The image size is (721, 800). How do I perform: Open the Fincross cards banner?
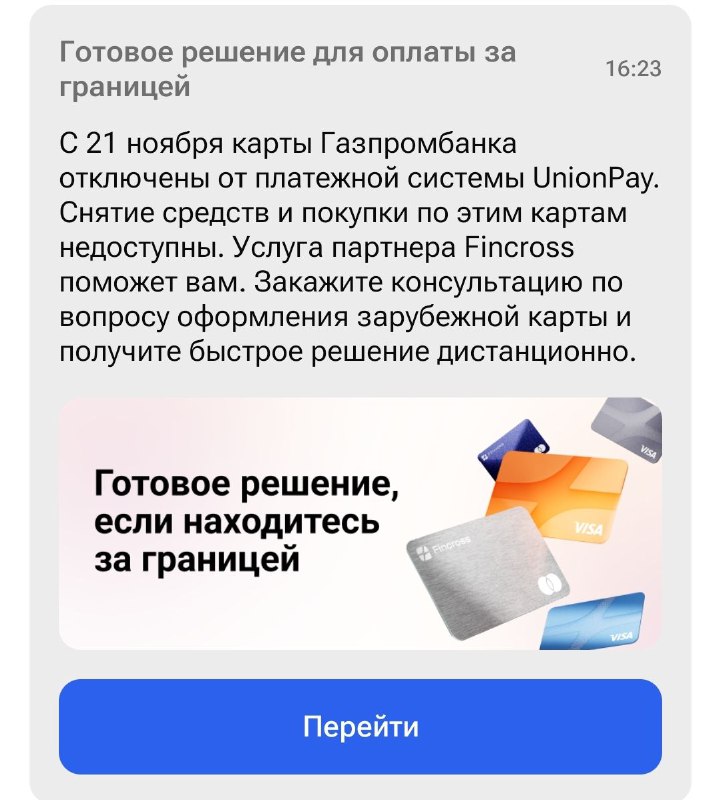(360, 523)
